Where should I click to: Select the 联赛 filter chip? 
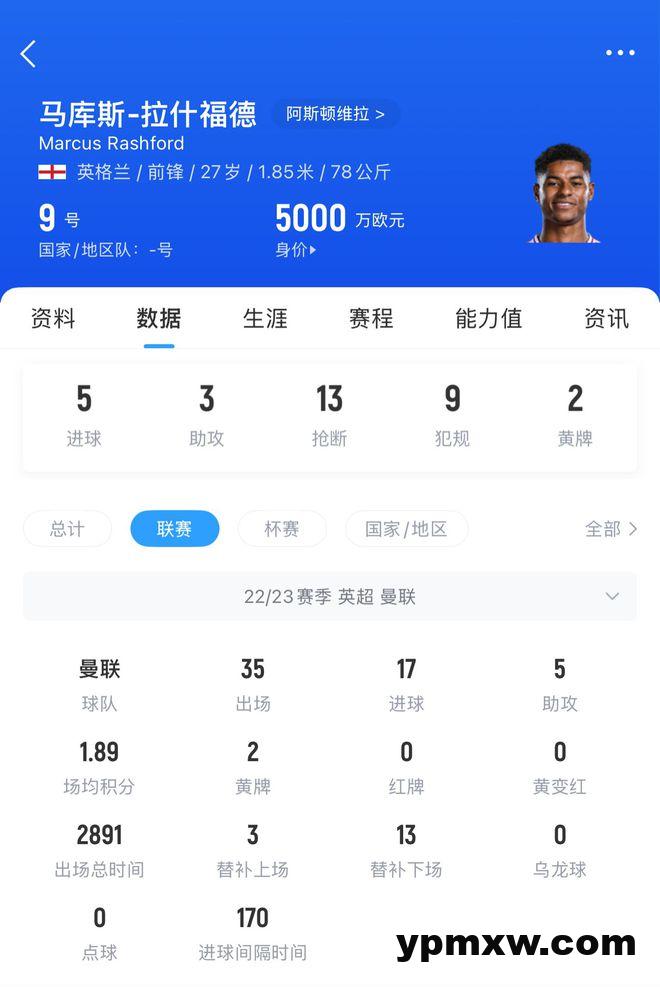tap(174, 529)
